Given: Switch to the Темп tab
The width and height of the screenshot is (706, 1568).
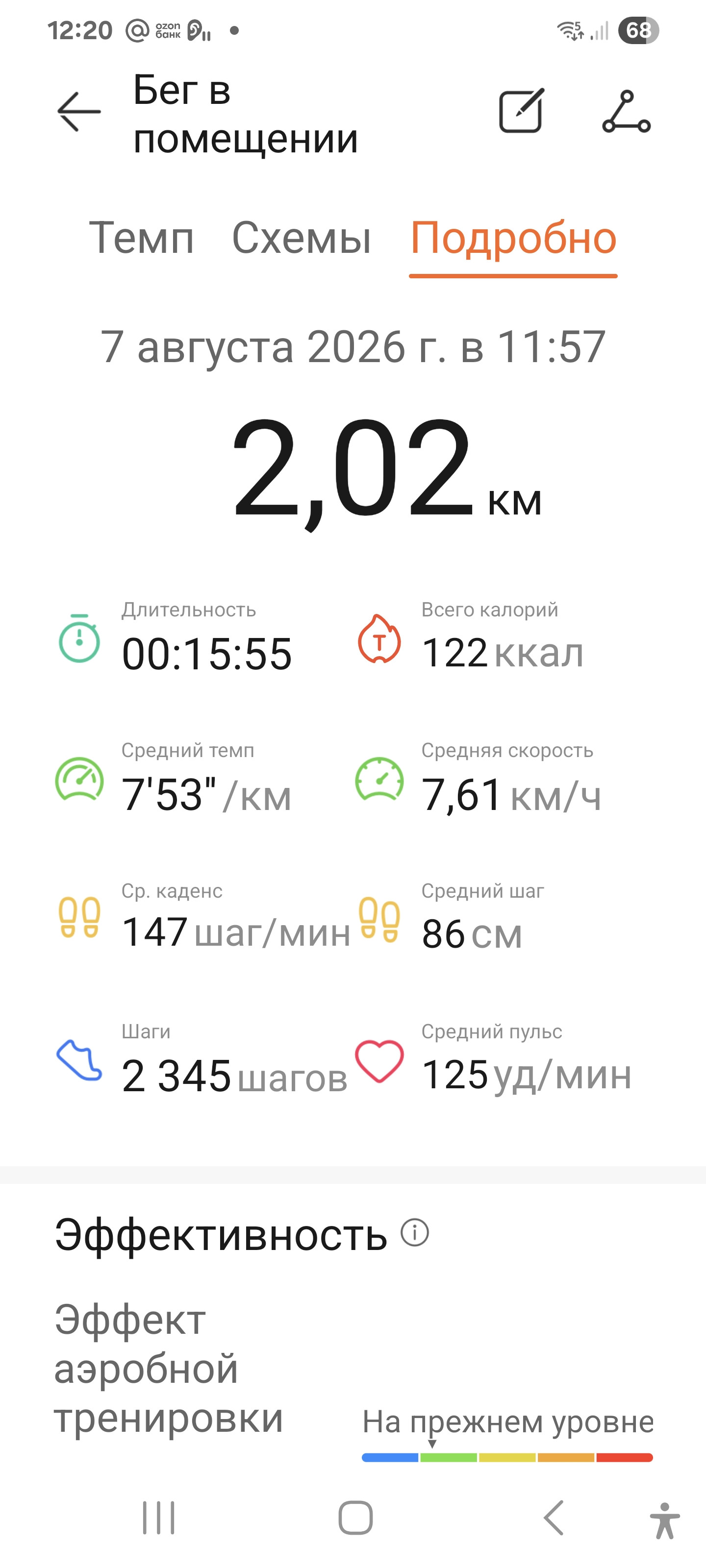Looking at the screenshot, I should (141, 237).
